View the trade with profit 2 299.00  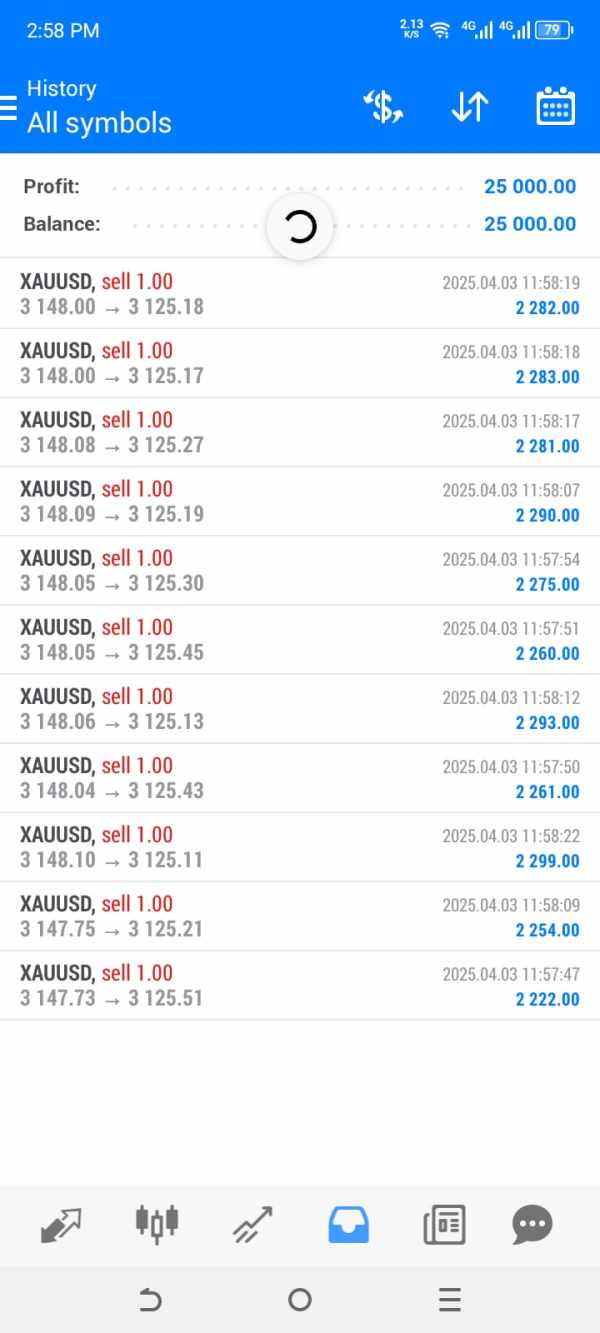(300, 846)
